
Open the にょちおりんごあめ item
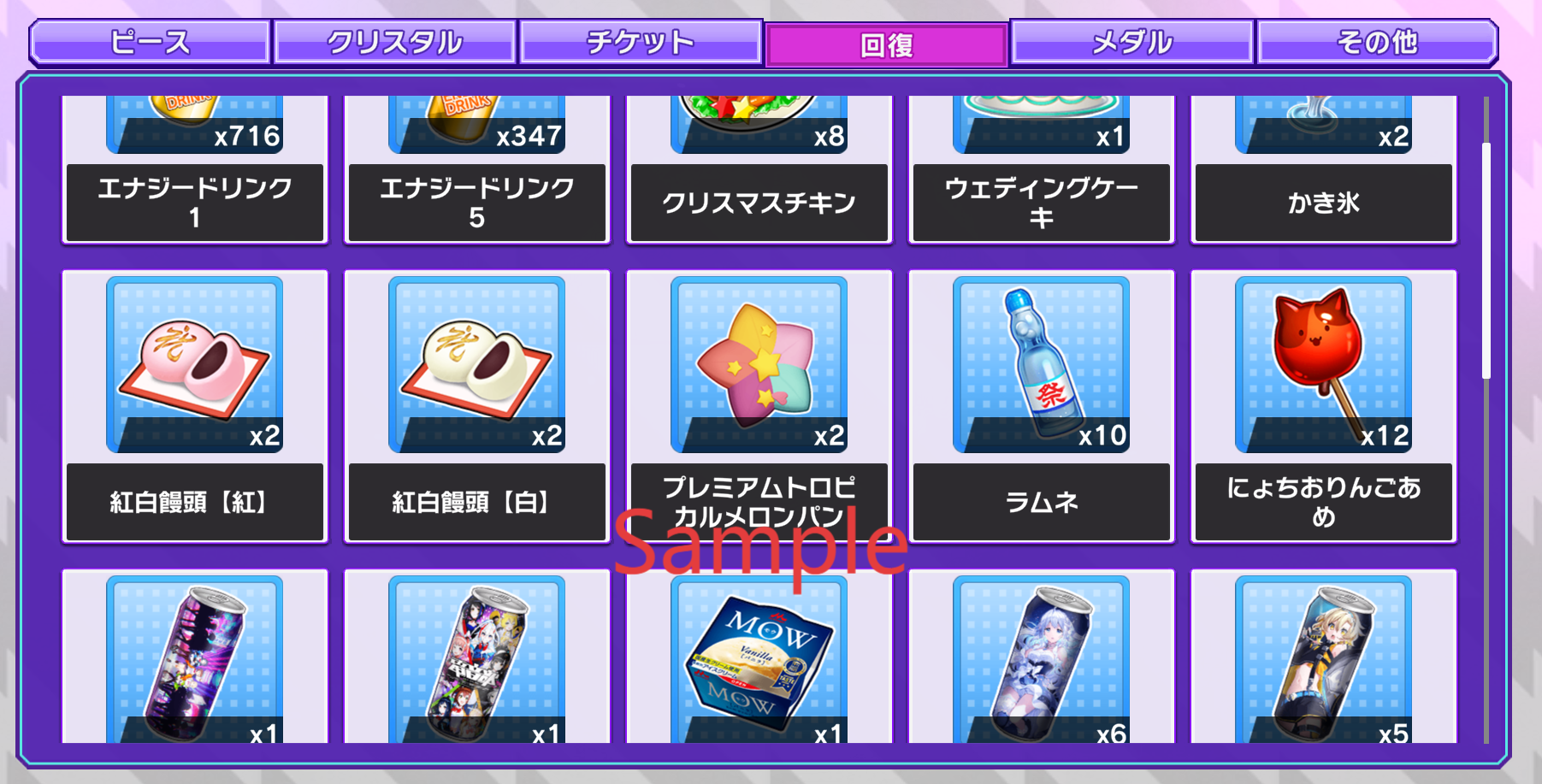pos(1324,406)
